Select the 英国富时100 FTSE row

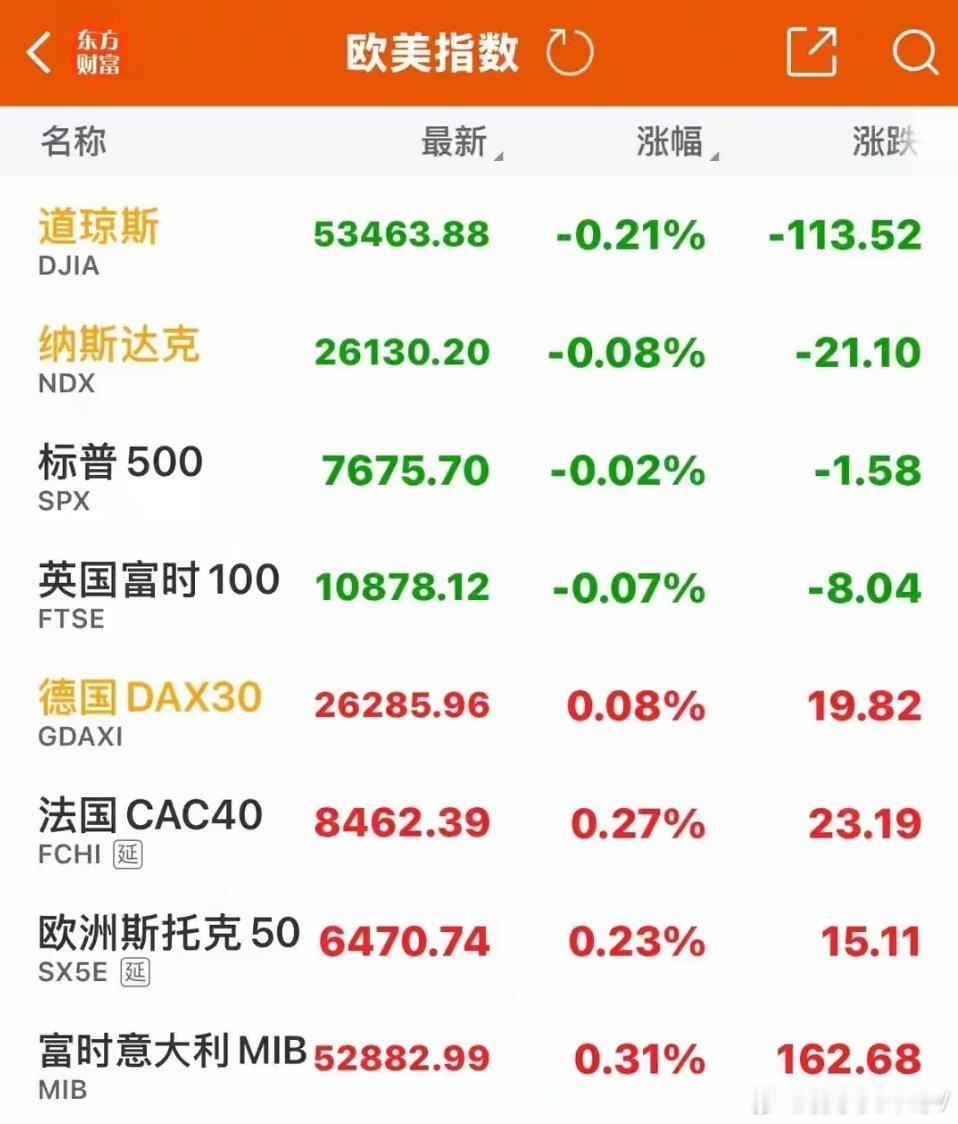(x=479, y=594)
